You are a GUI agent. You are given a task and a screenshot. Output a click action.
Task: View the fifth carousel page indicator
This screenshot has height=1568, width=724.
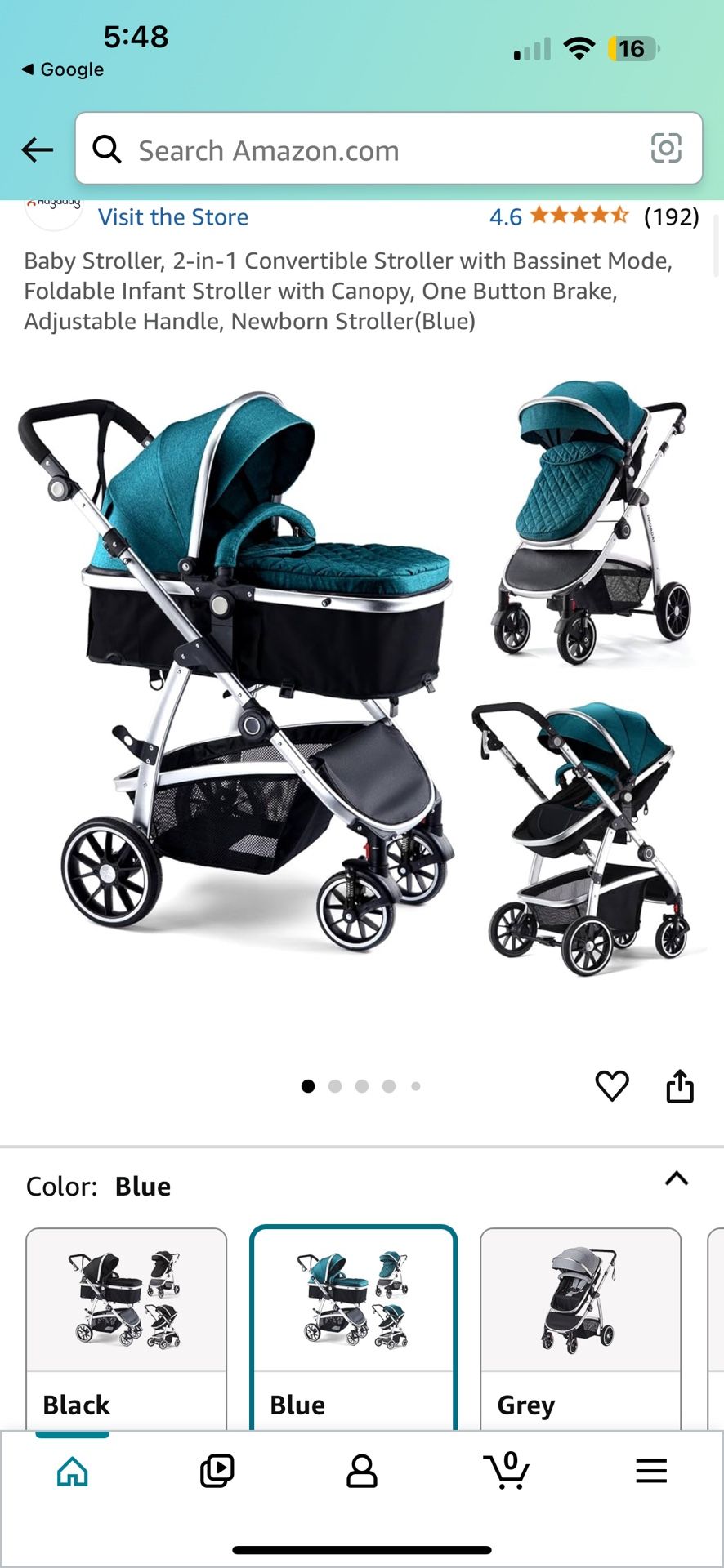coord(416,1086)
